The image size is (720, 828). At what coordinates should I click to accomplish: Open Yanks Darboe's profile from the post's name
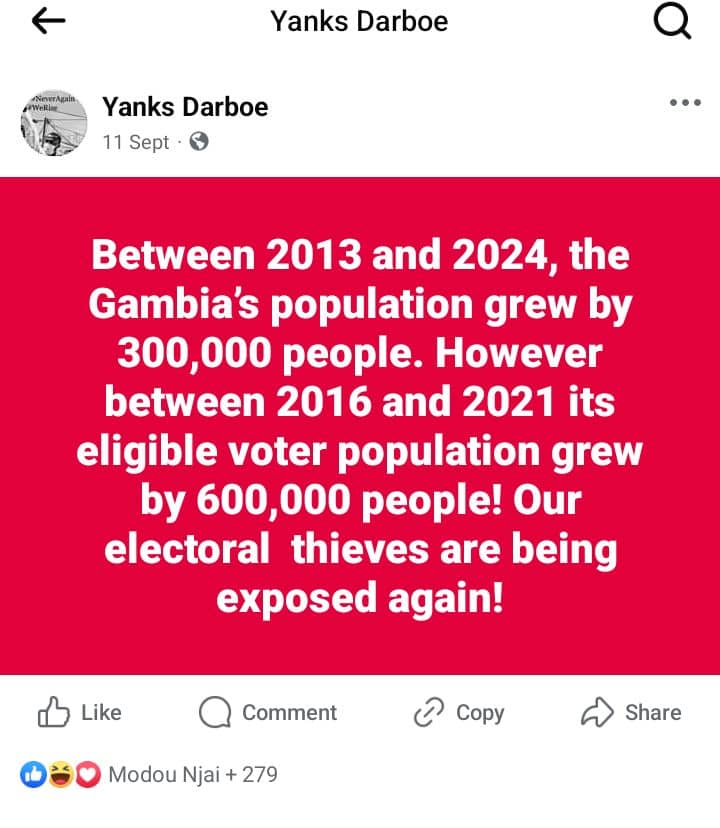(x=185, y=107)
